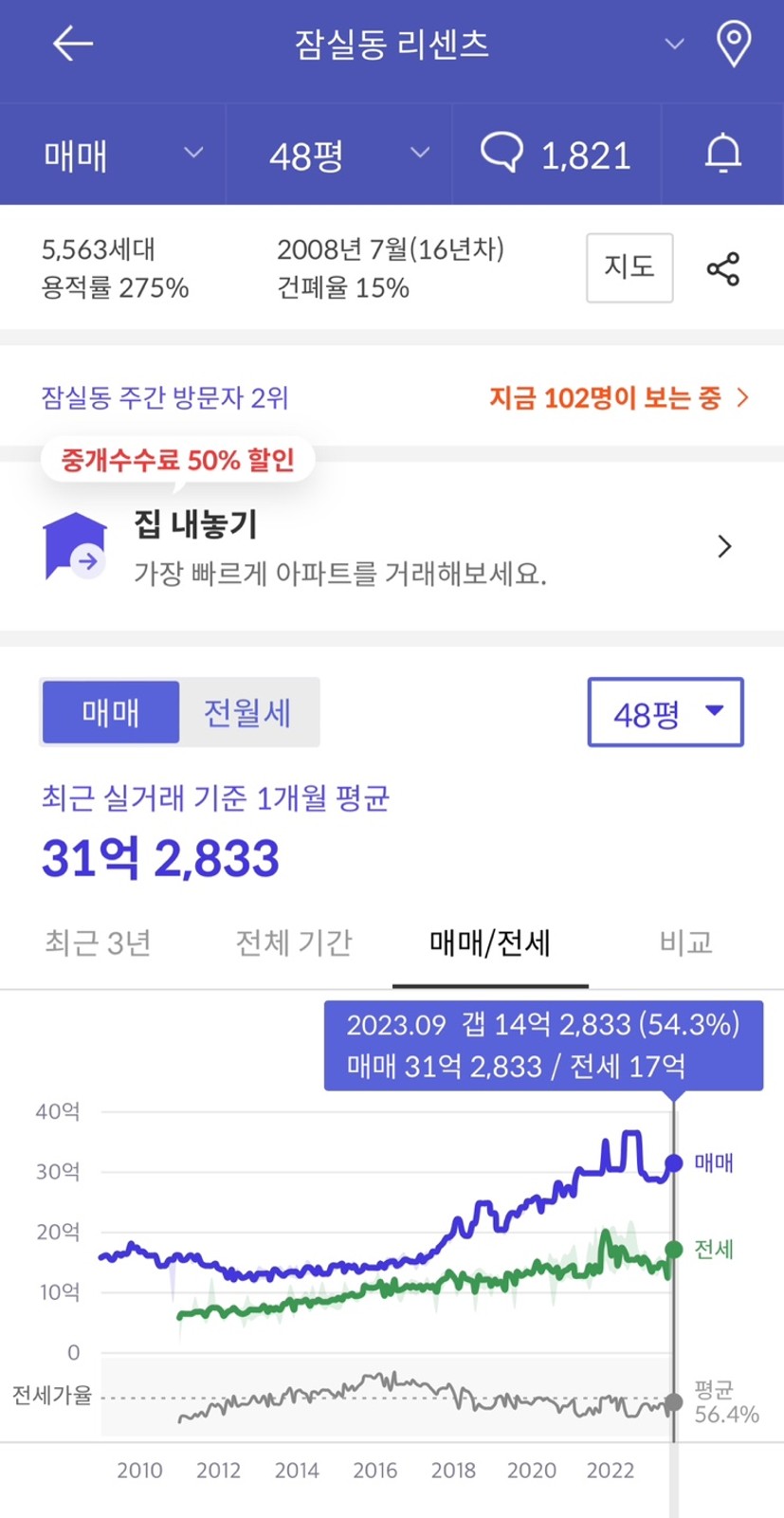Expand the 잠실동 리센츠 title dropdown
784x1518 pixels.
674,44
